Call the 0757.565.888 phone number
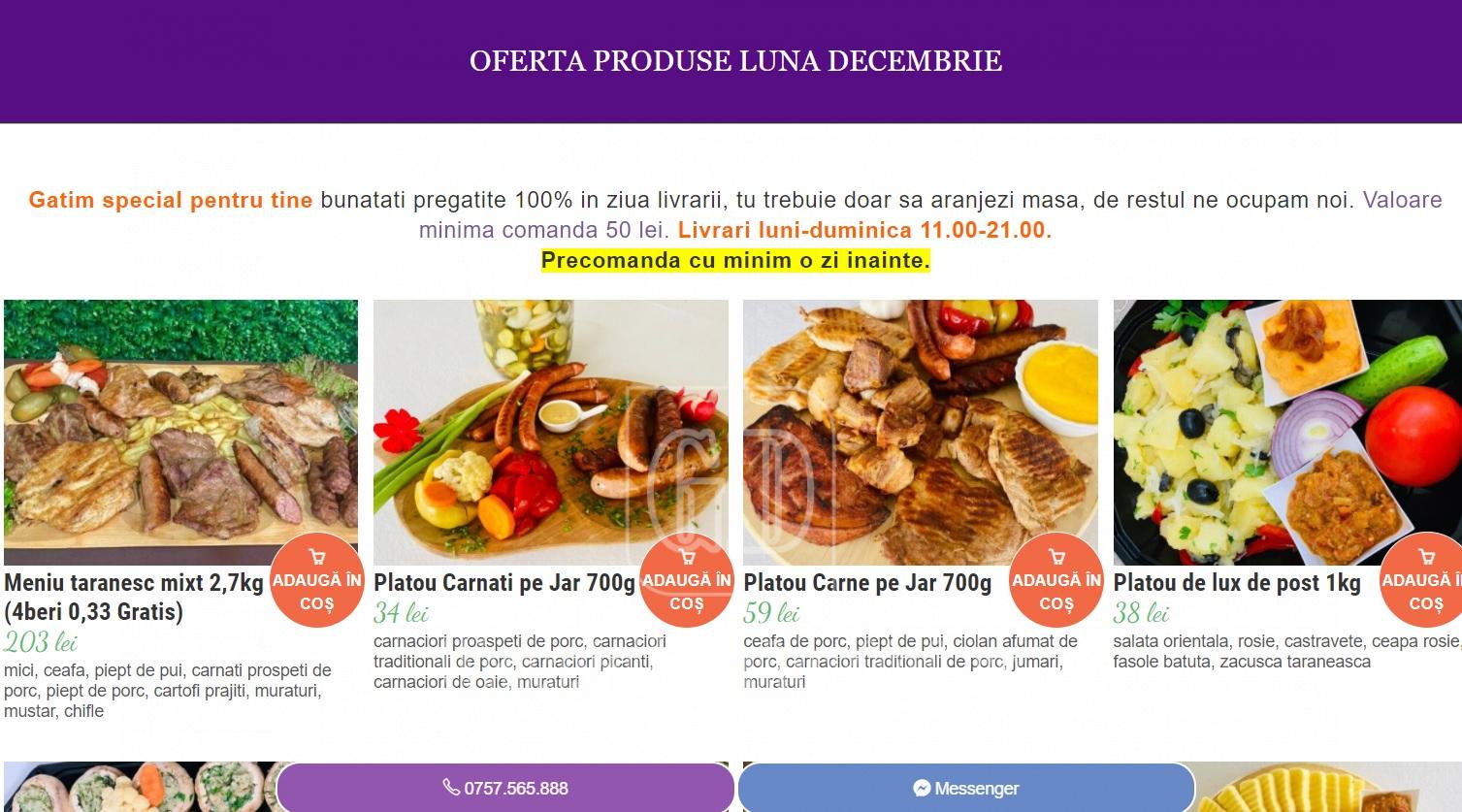Viewport: 1462px width, 812px height. pos(504,788)
